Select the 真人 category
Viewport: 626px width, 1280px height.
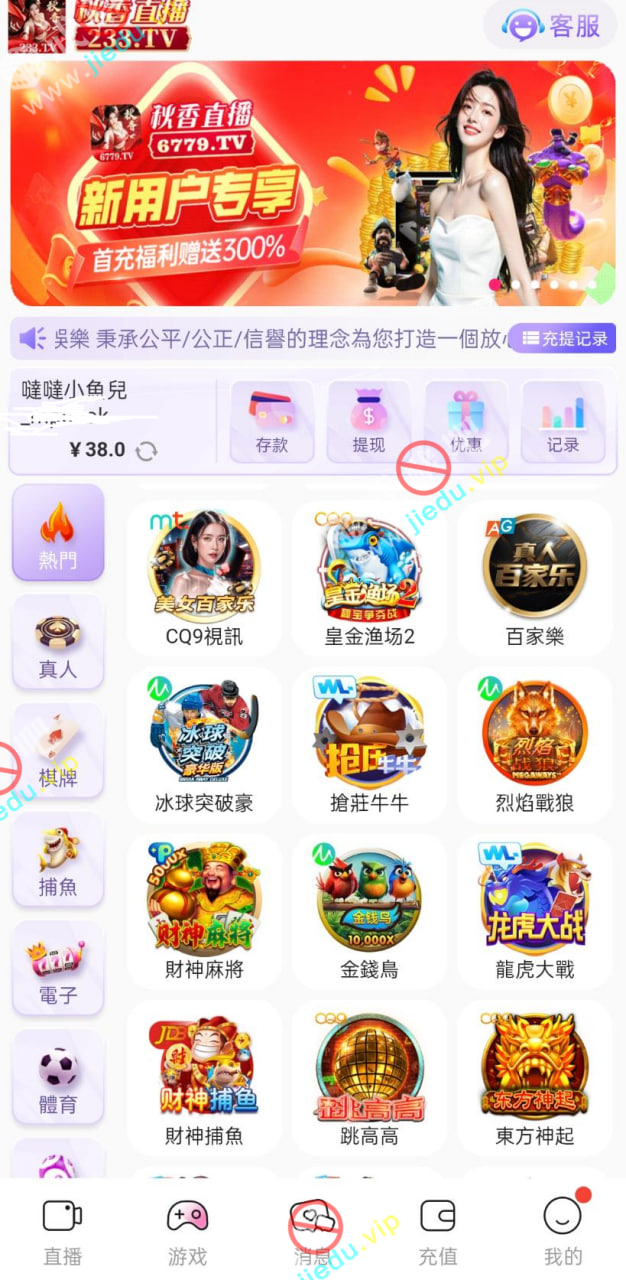point(58,643)
